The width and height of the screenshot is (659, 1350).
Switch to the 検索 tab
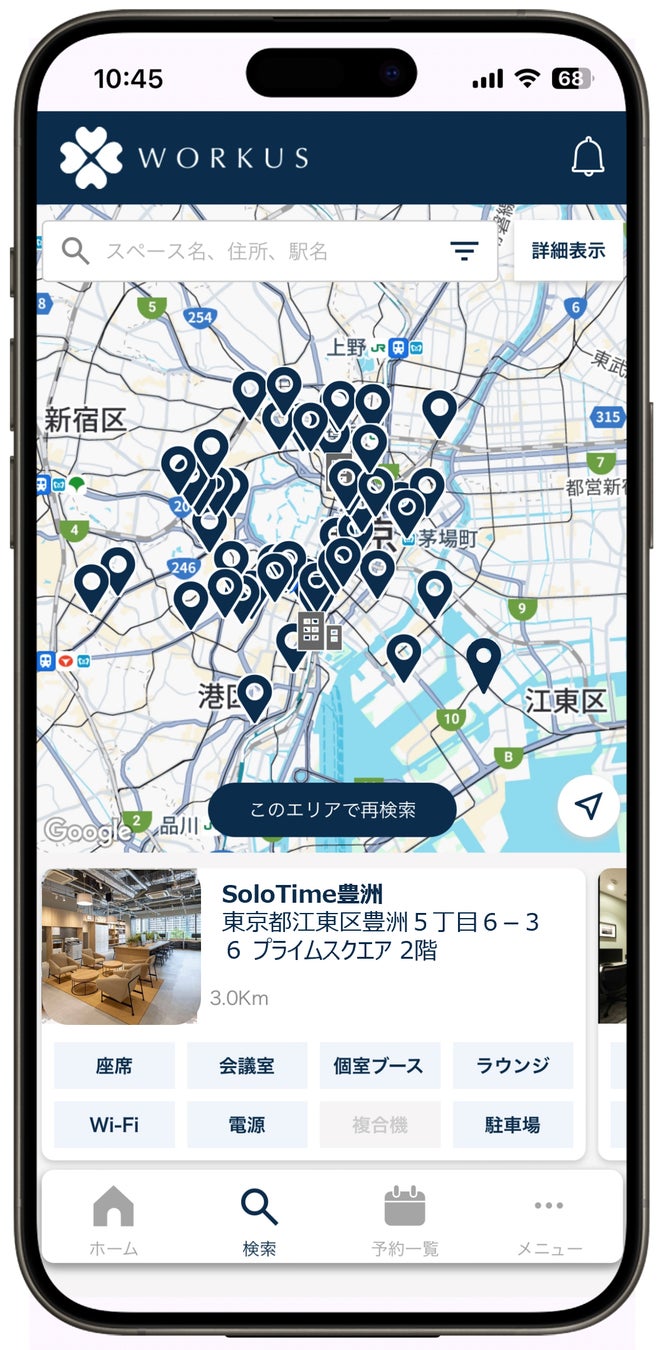point(259,1220)
